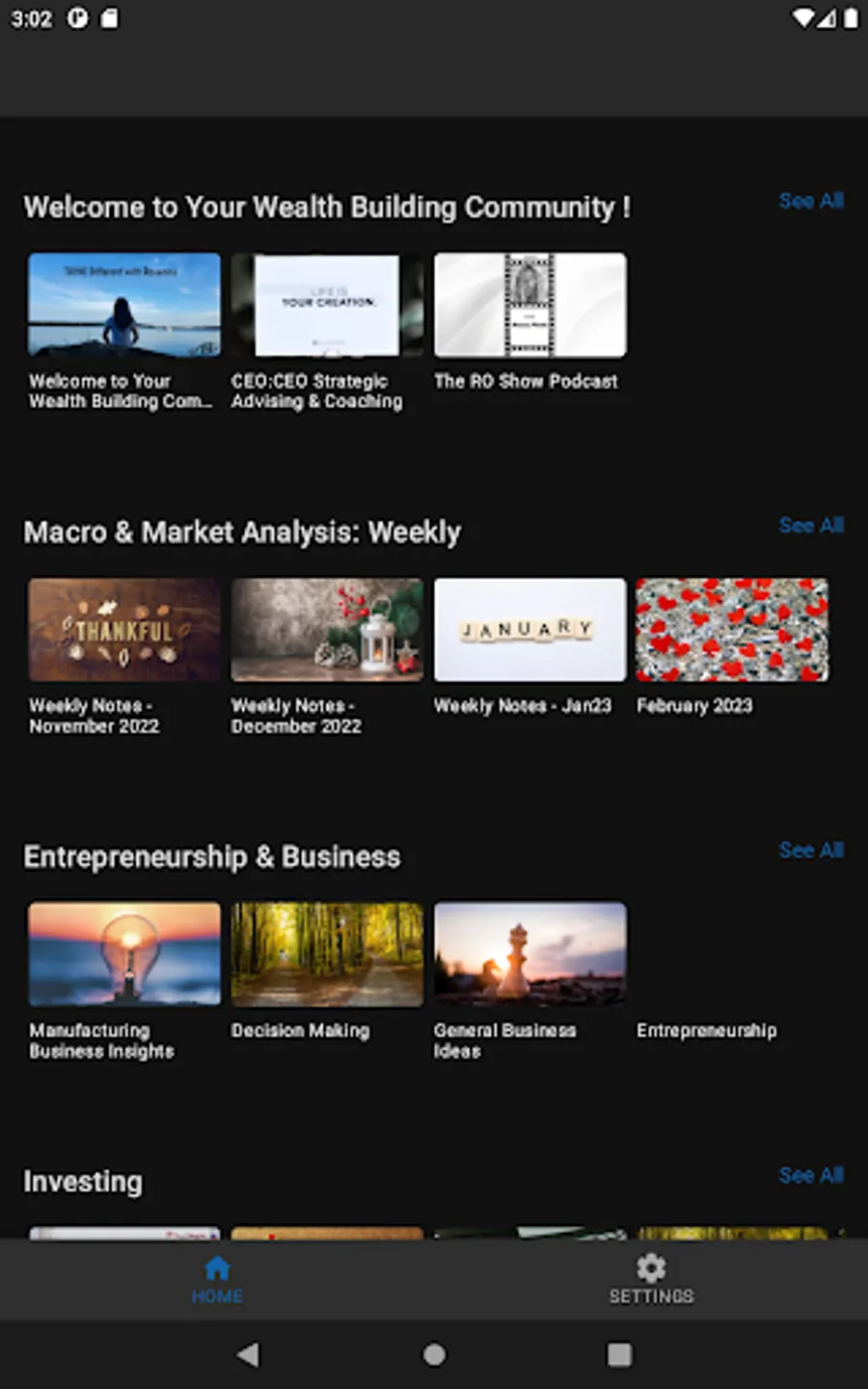Screen dimensions: 868x1389
Task: See all in Welcome to Your Wealth Building Community
Action: (x=811, y=201)
